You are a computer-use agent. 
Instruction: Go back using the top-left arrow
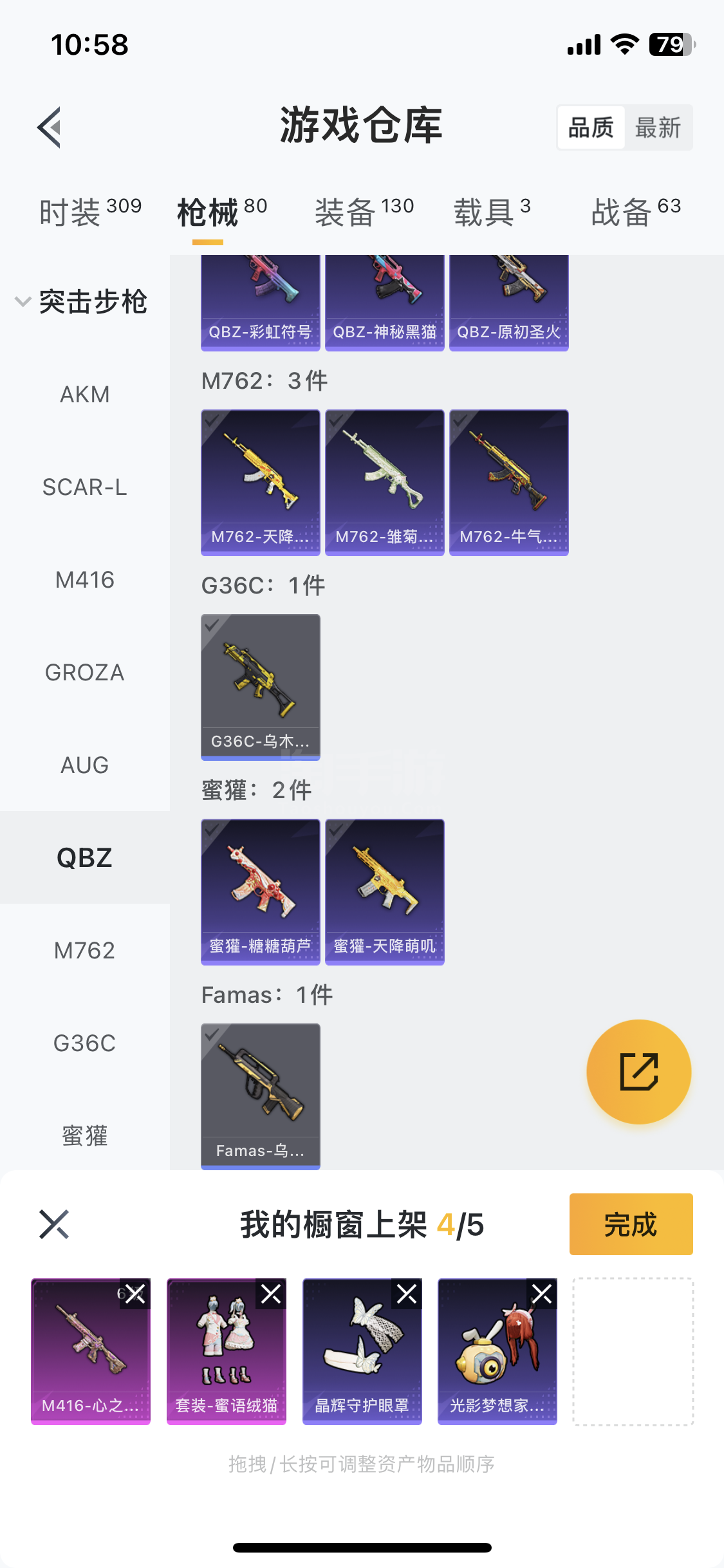point(50,127)
